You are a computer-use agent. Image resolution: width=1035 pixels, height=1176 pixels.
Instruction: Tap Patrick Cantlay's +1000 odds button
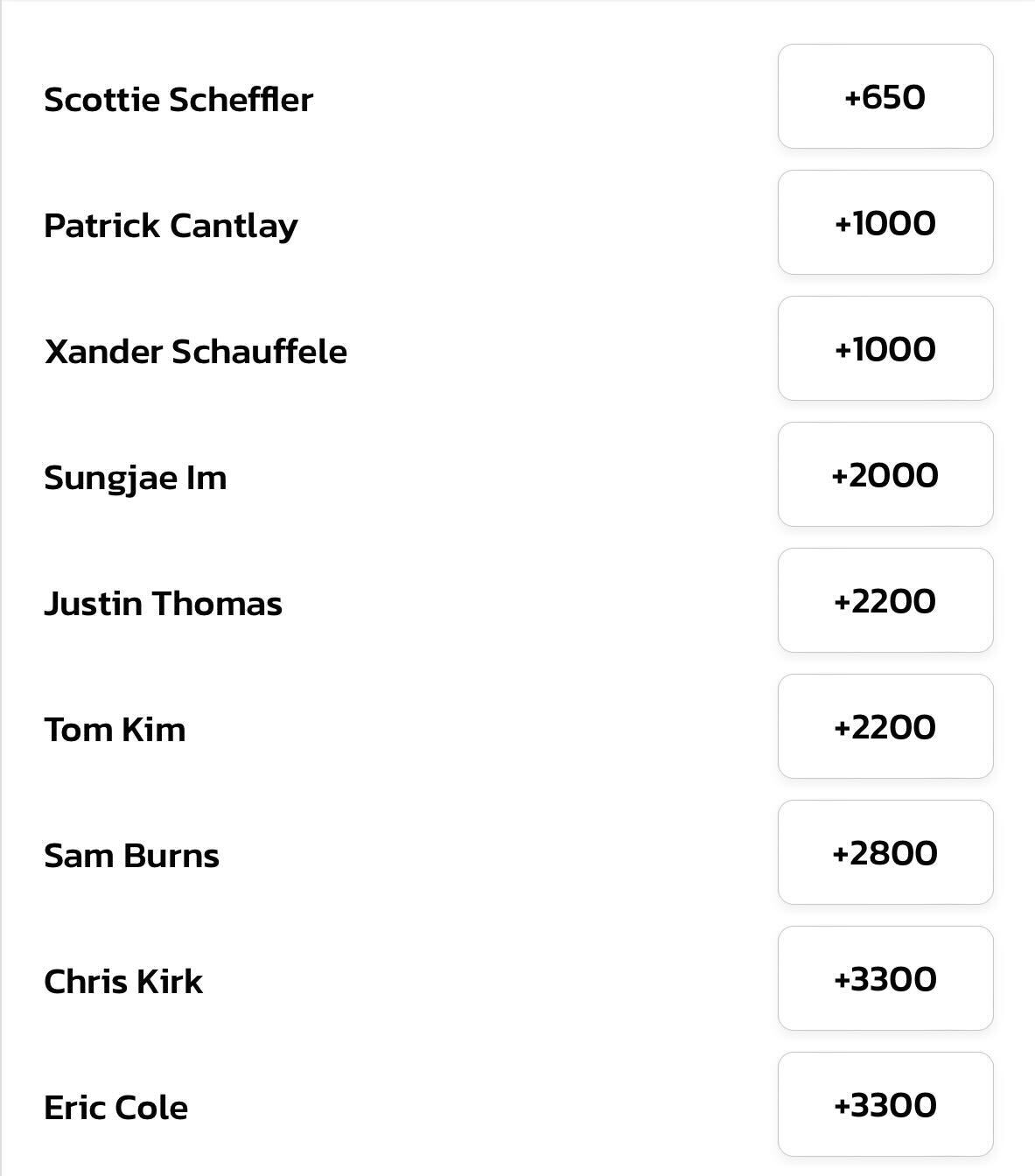(x=885, y=222)
